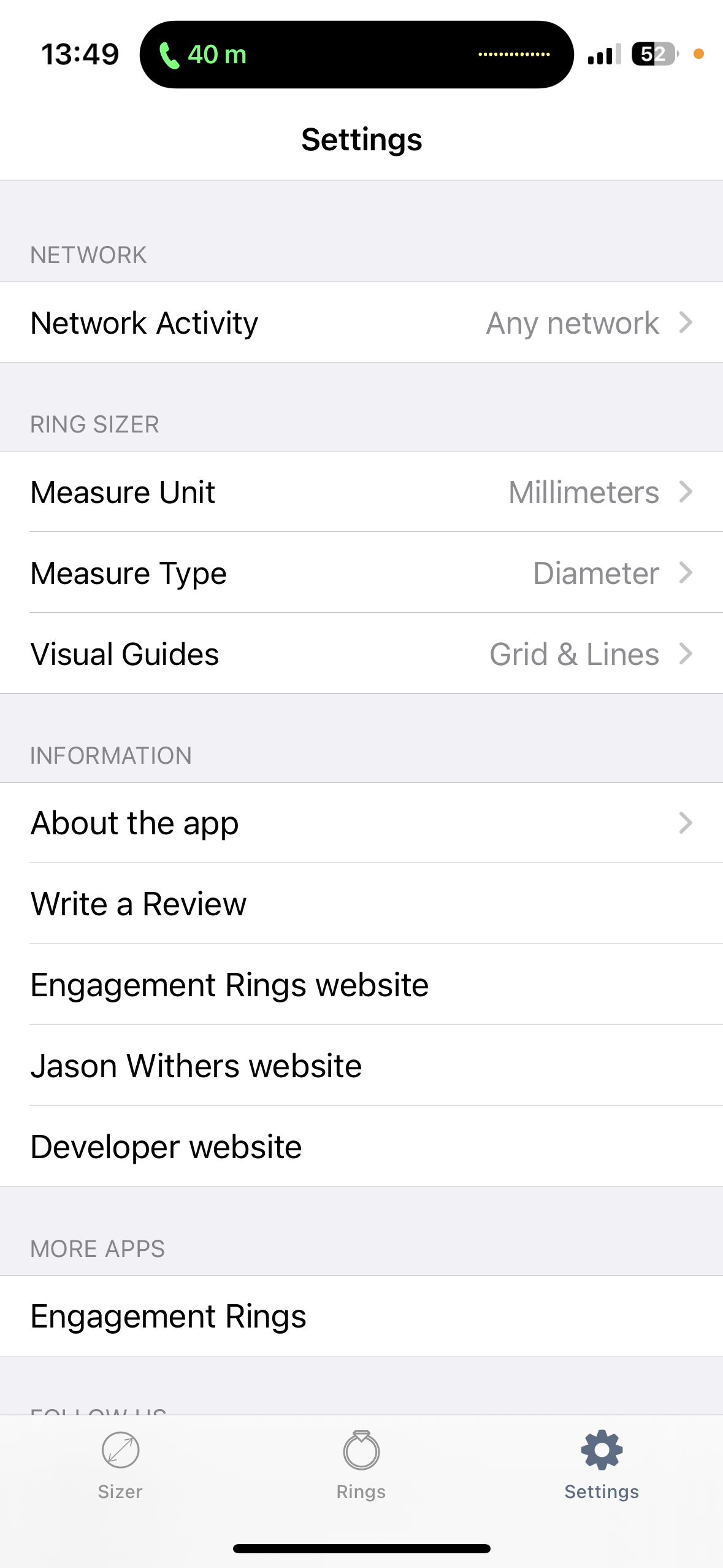Tap Write a Review

[362, 904]
